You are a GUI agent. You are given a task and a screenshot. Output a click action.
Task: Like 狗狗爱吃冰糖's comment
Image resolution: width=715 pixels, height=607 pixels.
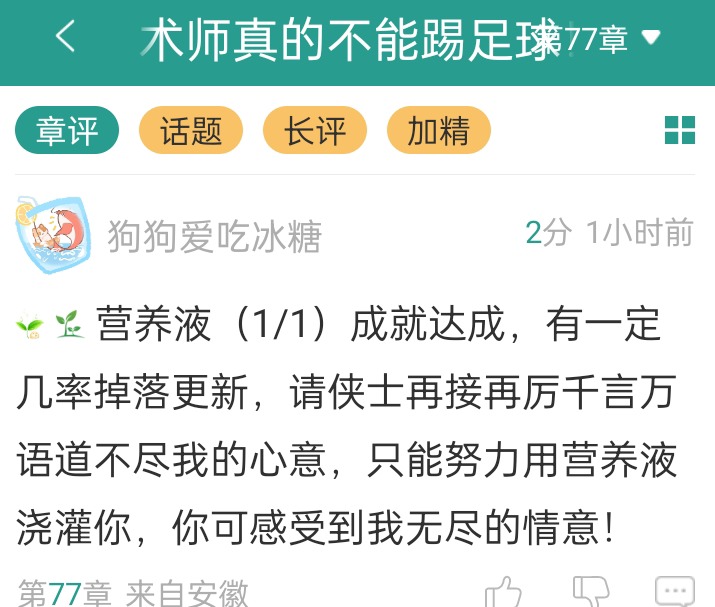tap(503, 591)
